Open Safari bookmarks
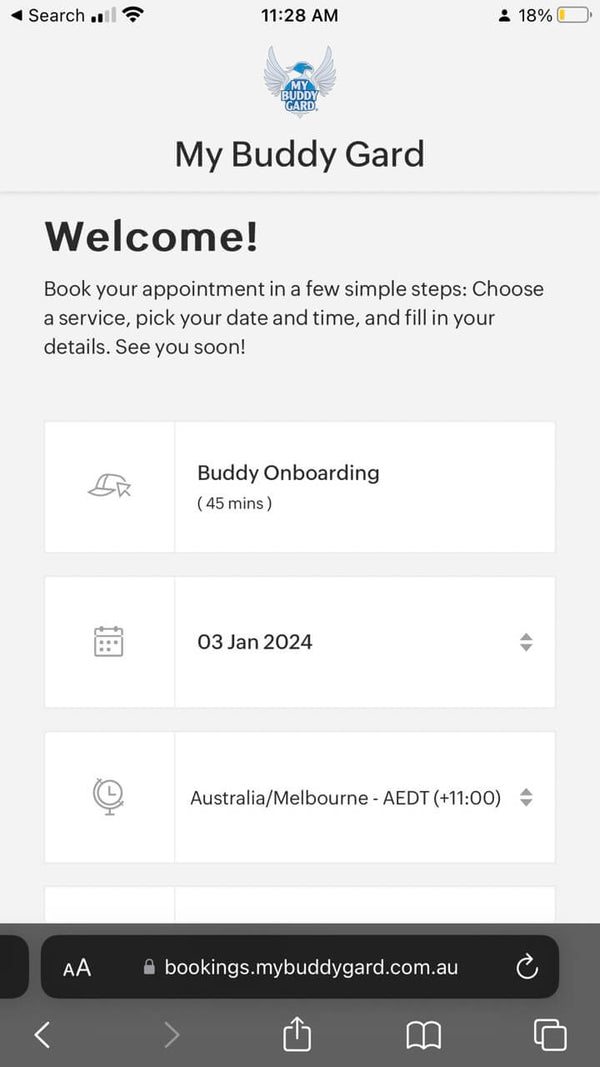This screenshot has height=1067, width=600. tap(423, 1034)
